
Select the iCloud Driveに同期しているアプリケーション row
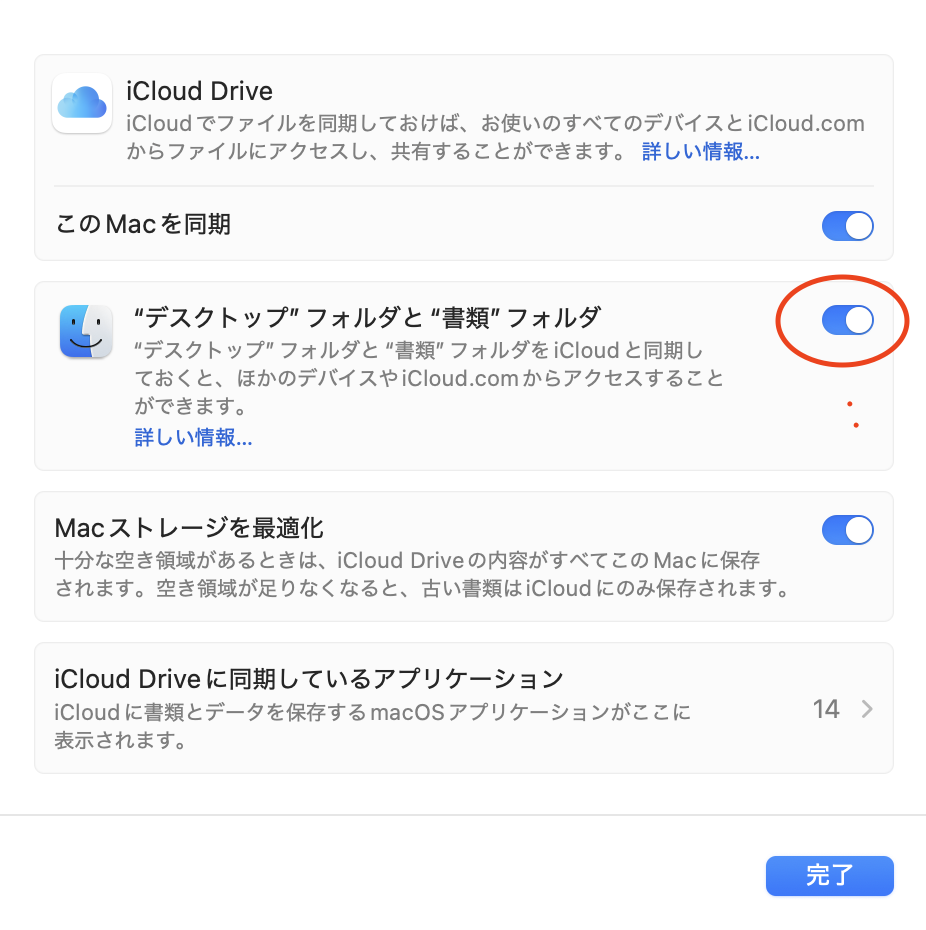tap(400, 705)
